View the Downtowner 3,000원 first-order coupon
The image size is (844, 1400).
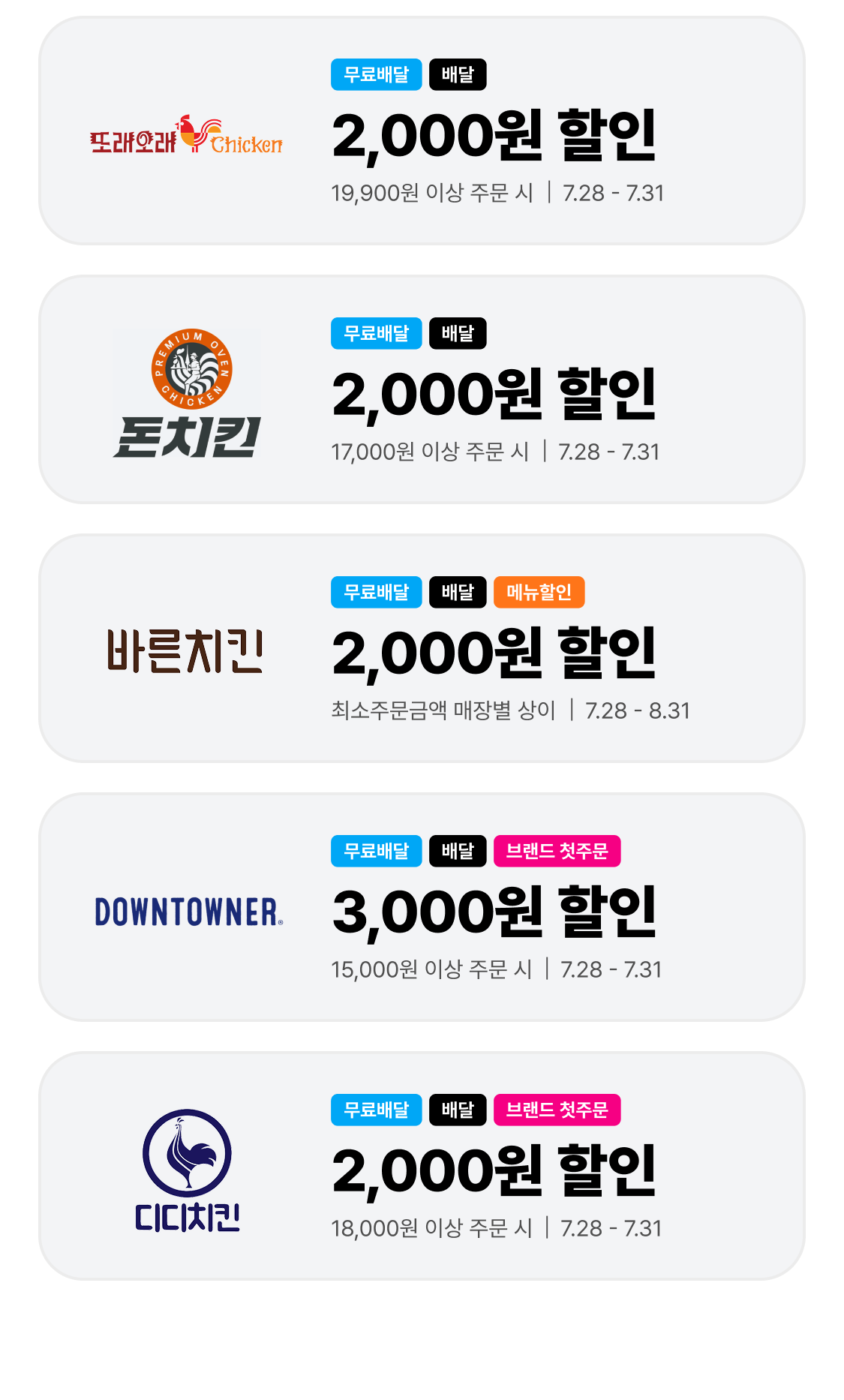422,908
